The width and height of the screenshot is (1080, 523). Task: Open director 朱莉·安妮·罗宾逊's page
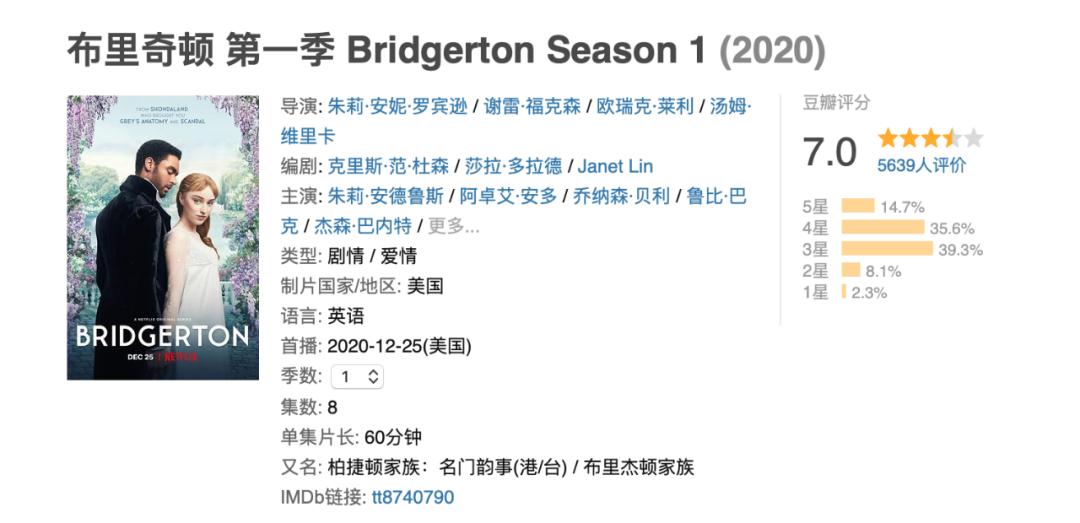(x=397, y=106)
